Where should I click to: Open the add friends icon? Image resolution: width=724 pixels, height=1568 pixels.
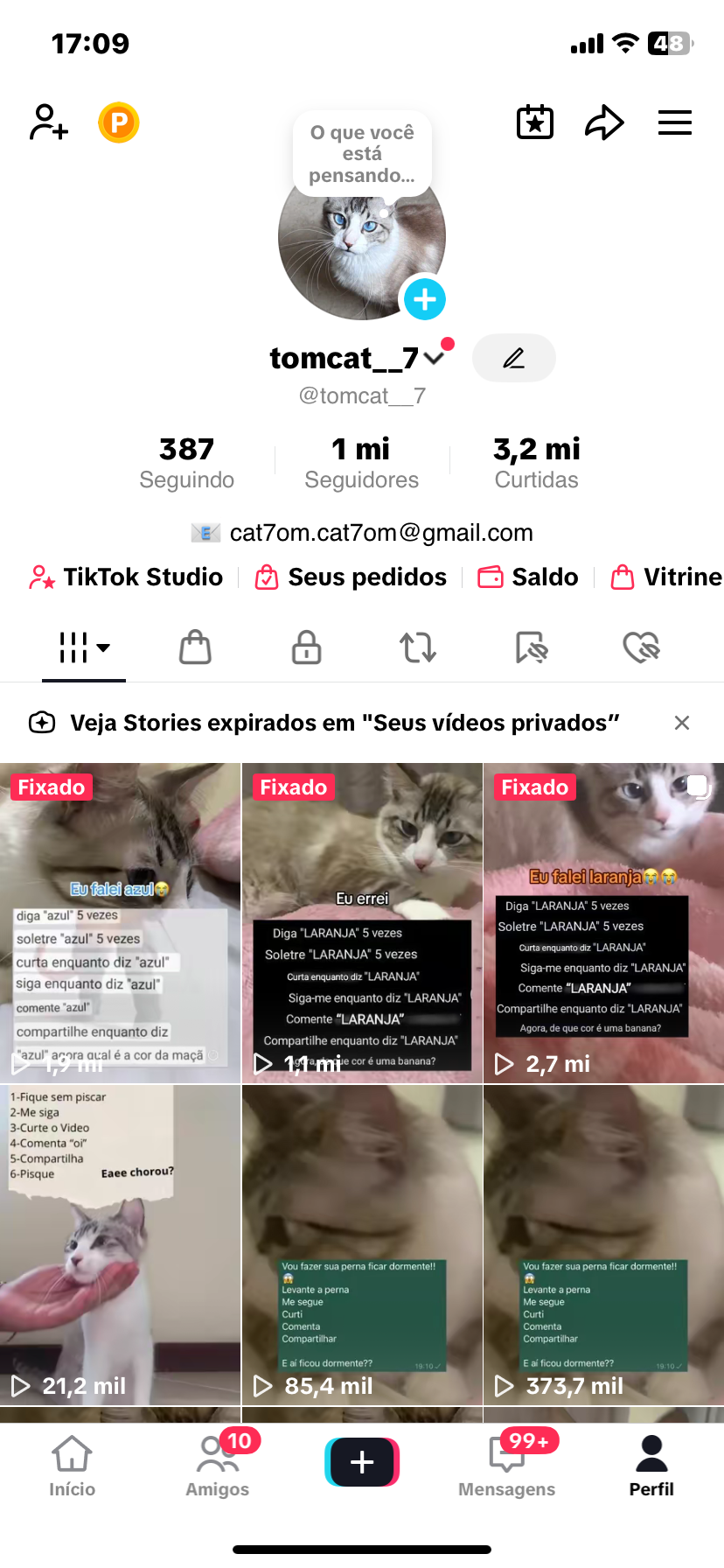(49, 122)
